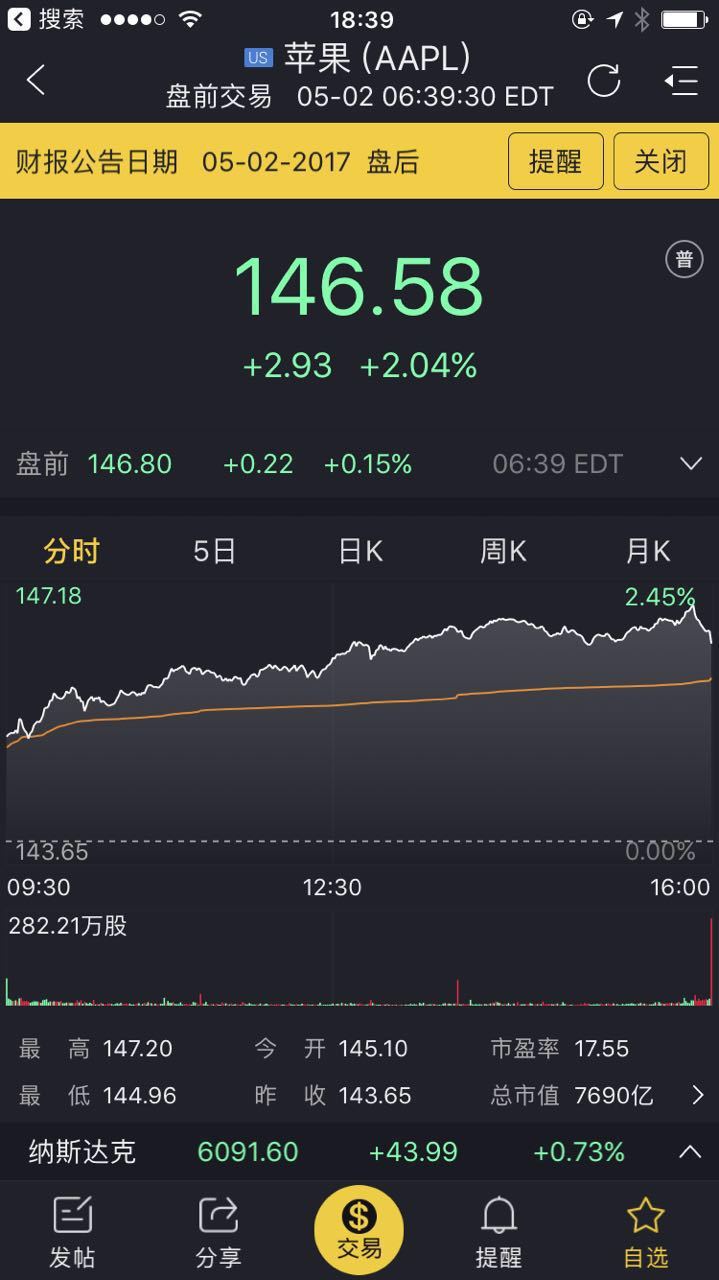Image resolution: width=719 pixels, height=1280 pixels.
Task: Dismiss the earnings banner with 关闭
Action: click(661, 161)
